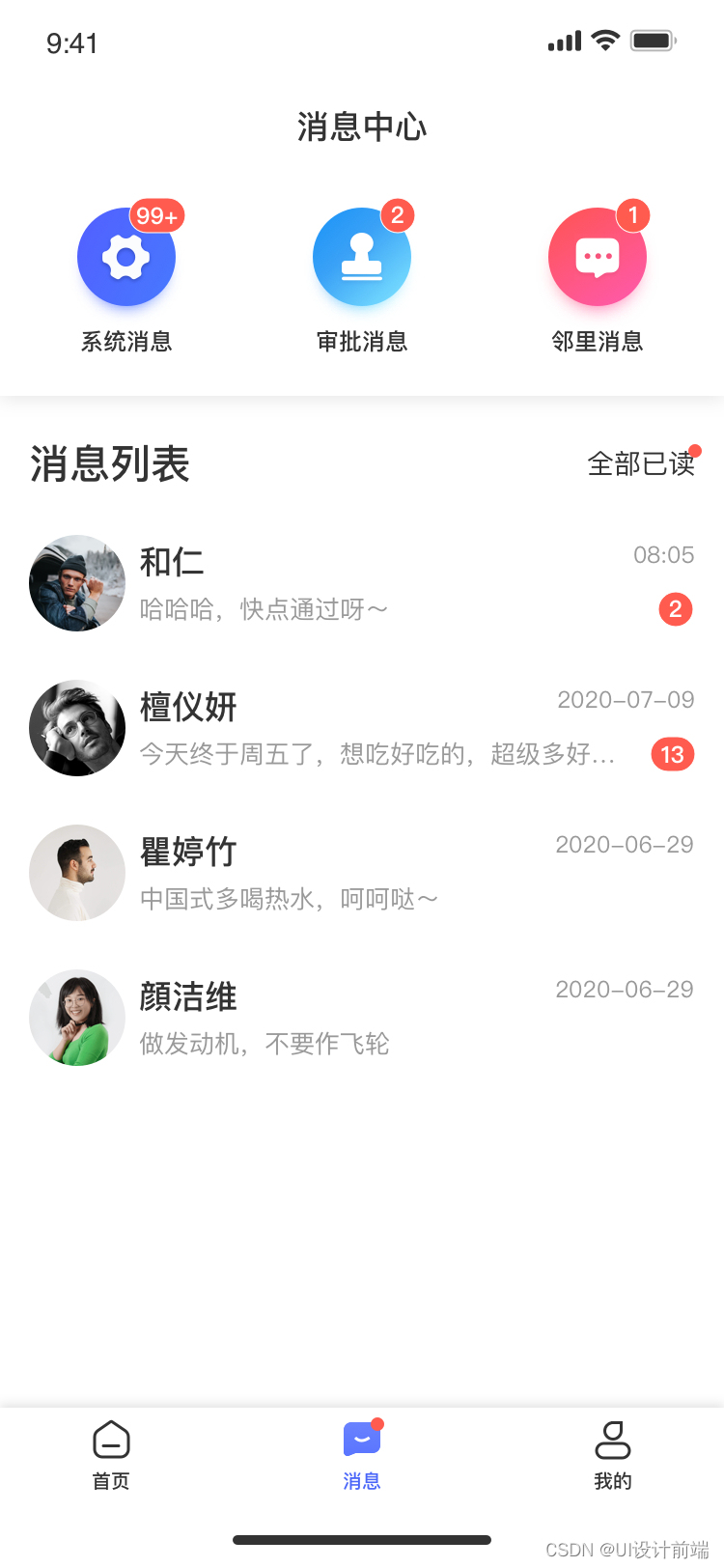Mark all as read with 全部已读
The height and width of the screenshot is (1568, 724).
(x=641, y=464)
